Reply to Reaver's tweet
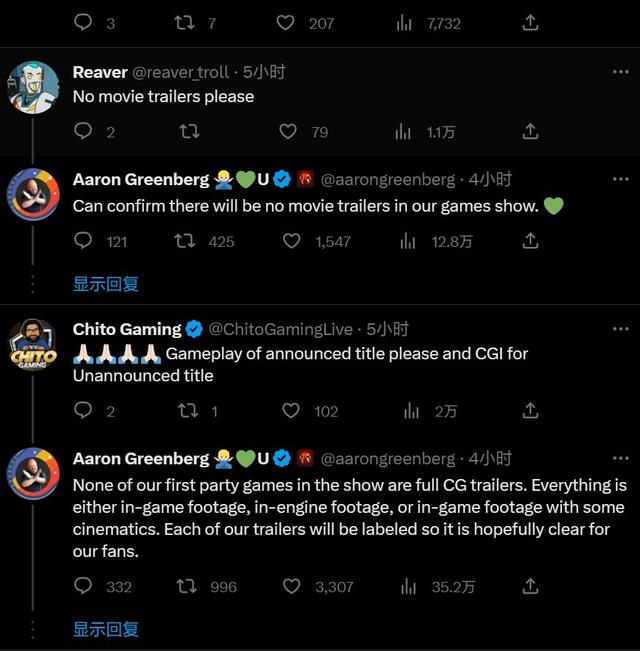The width and height of the screenshot is (640, 651). (84, 131)
